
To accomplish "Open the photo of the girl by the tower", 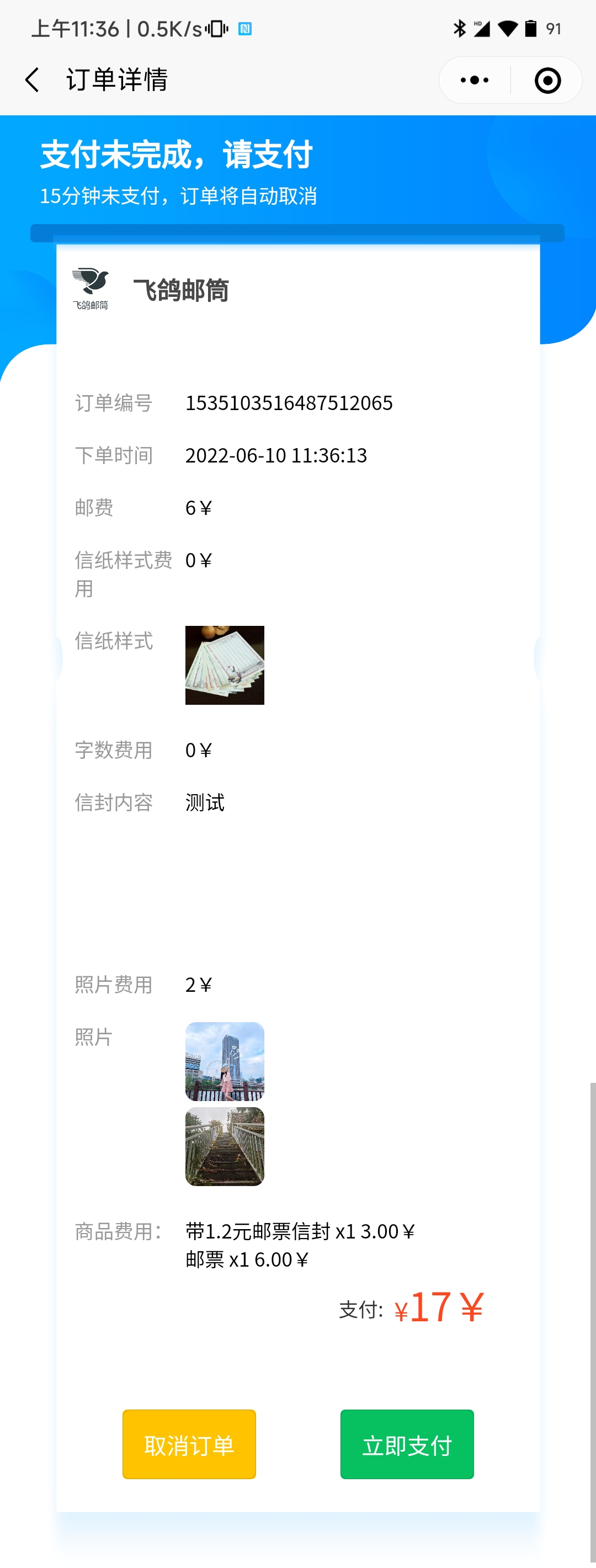I will pyautogui.click(x=225, y=1061).
